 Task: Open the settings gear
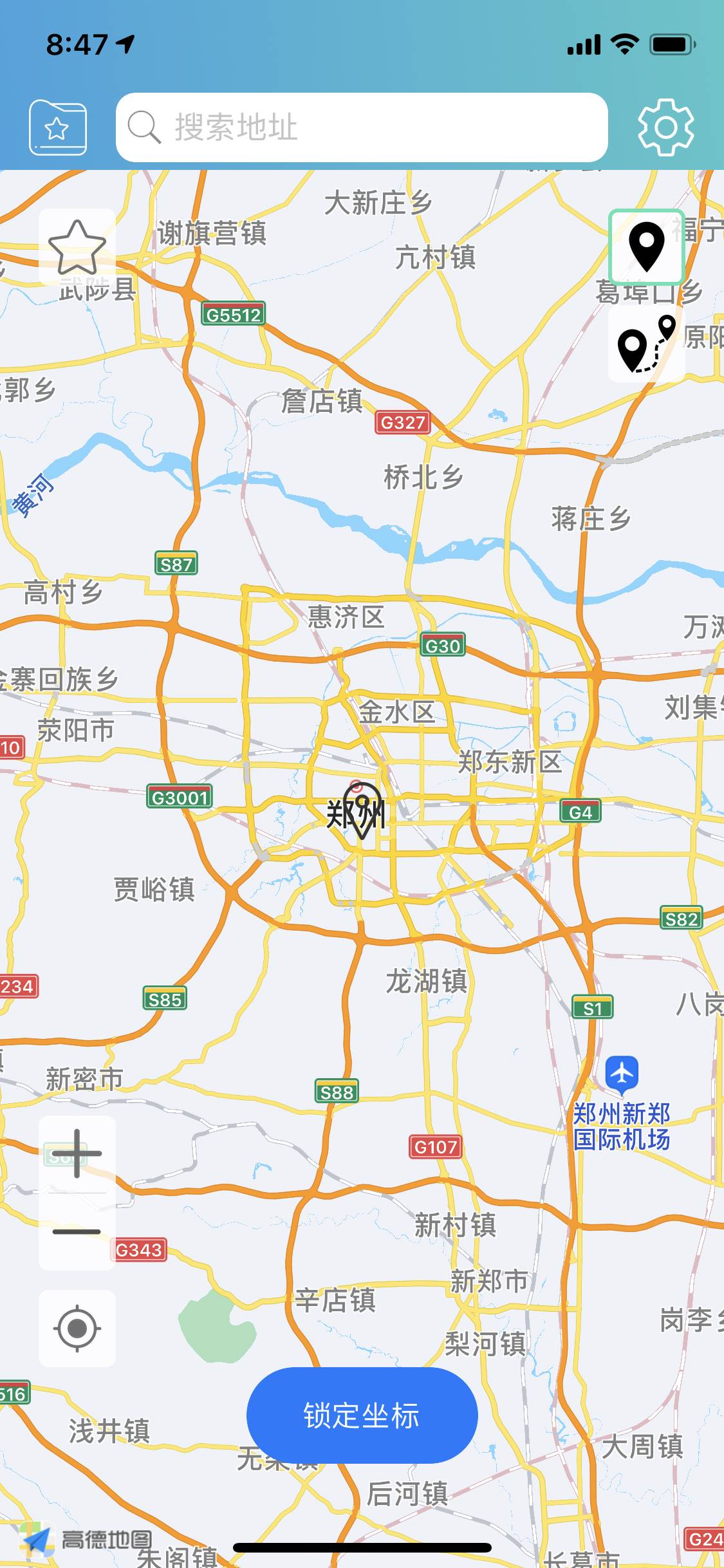click(665, 127)
